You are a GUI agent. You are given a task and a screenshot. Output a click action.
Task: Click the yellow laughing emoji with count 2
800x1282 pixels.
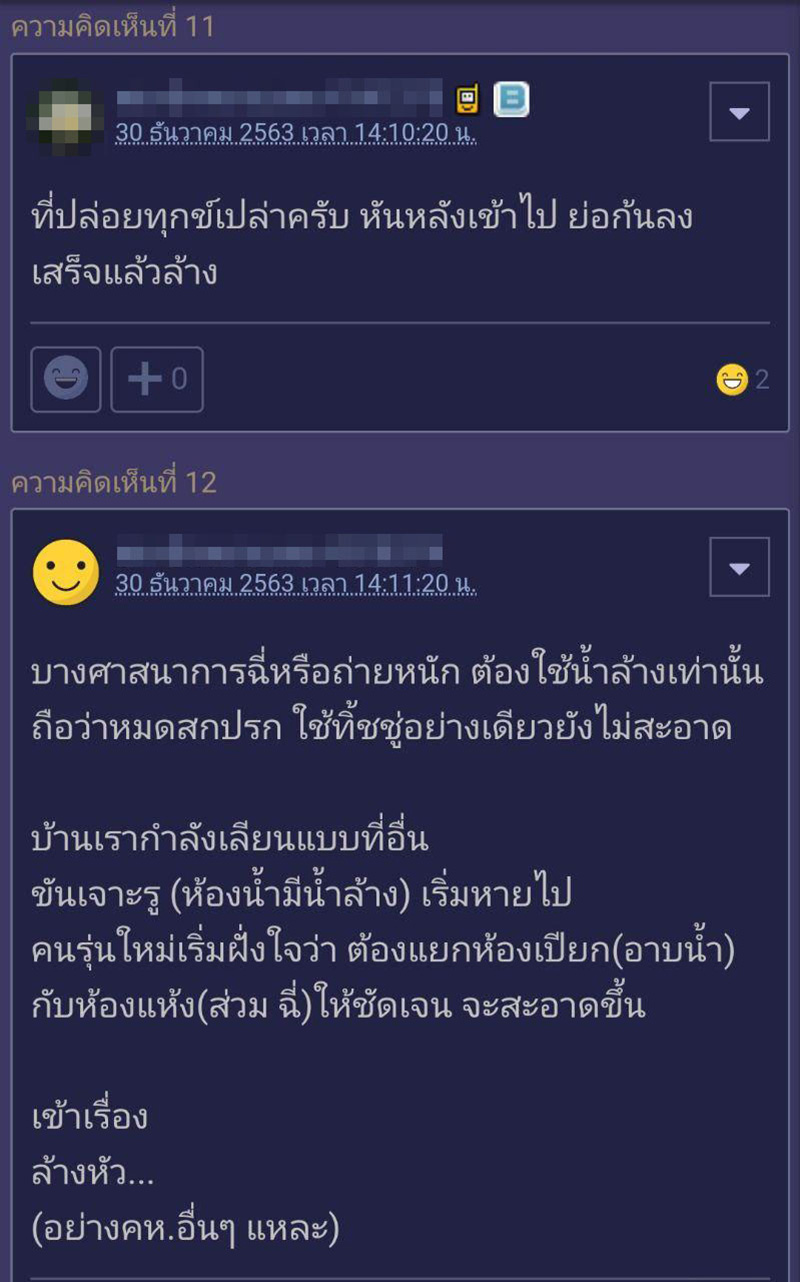[733, 378]
